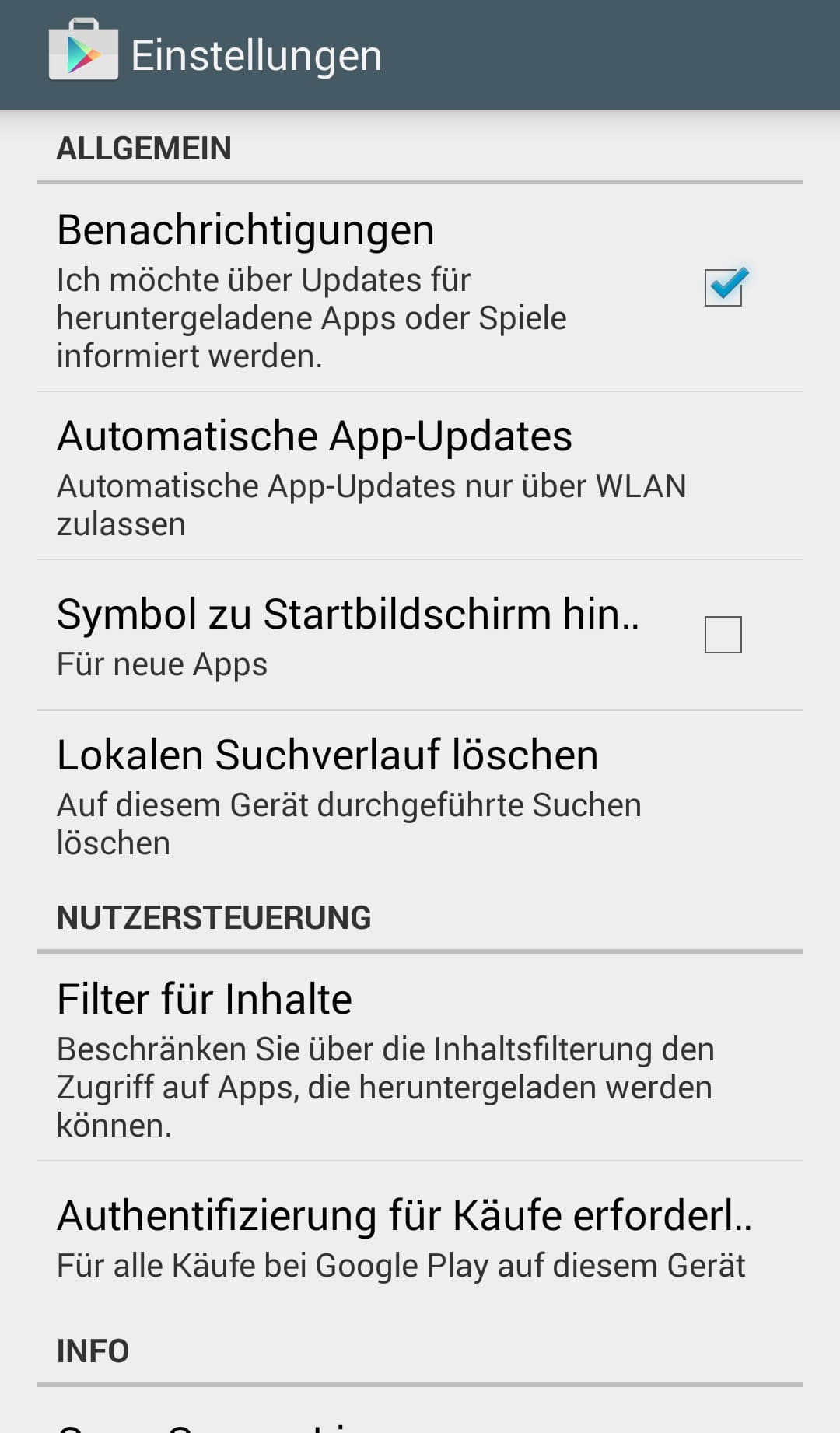The height and width of the screenshot is (1433, 840).
Task: Open Filter für Inhalte
Action: click(420, 1058)
